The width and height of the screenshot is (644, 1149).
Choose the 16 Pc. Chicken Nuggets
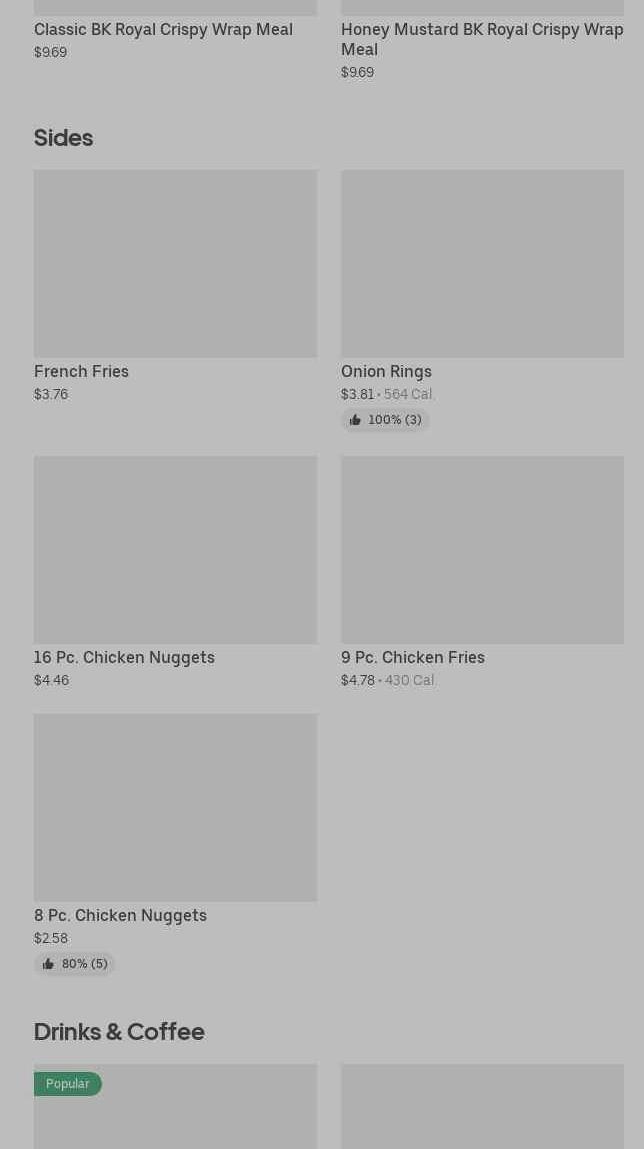[x=175, y=550]
